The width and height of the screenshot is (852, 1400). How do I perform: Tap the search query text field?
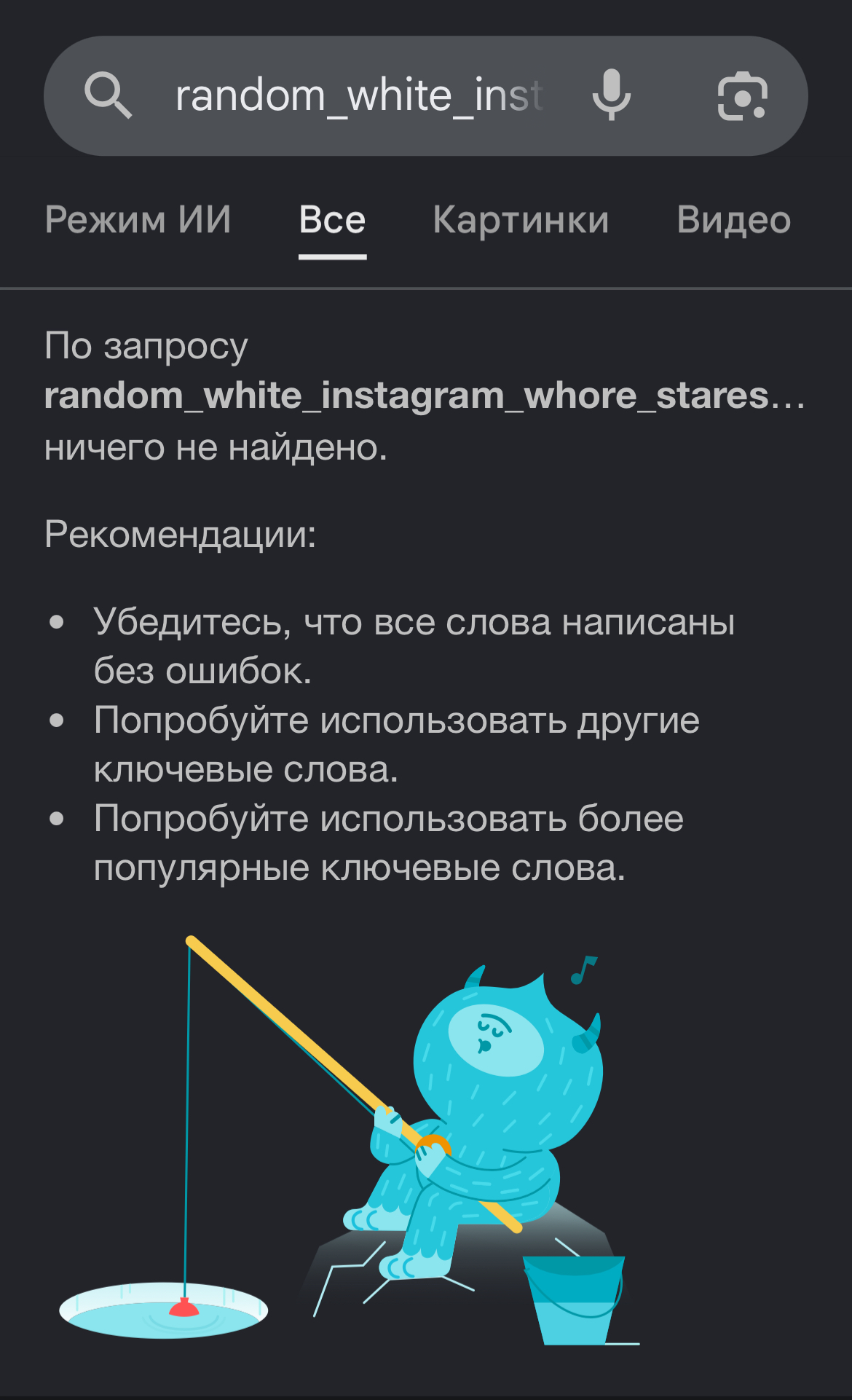pyautogui.click(x=358, y=95)
